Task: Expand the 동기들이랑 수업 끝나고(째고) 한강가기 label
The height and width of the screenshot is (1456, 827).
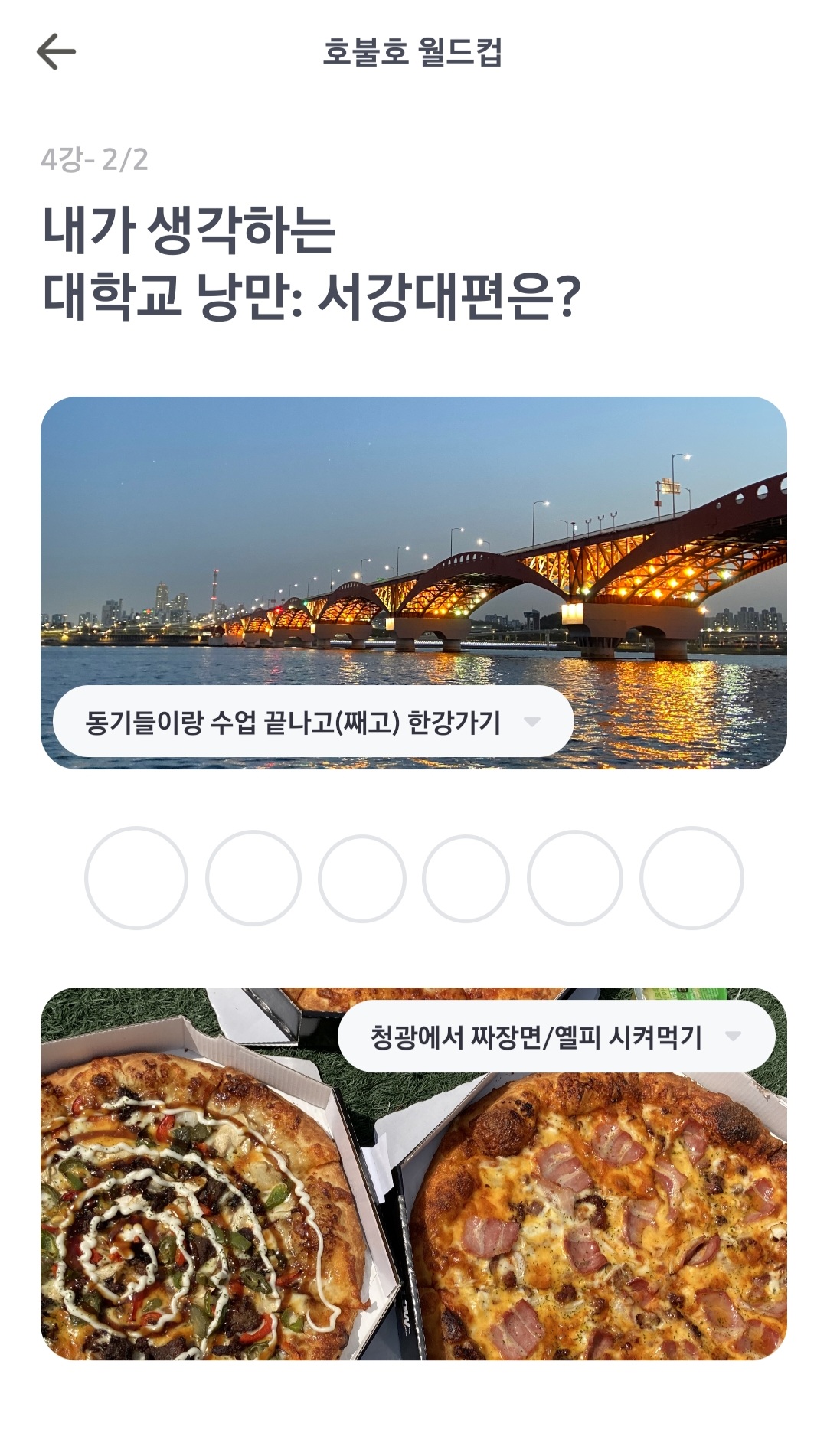Action: click(531, 721)
